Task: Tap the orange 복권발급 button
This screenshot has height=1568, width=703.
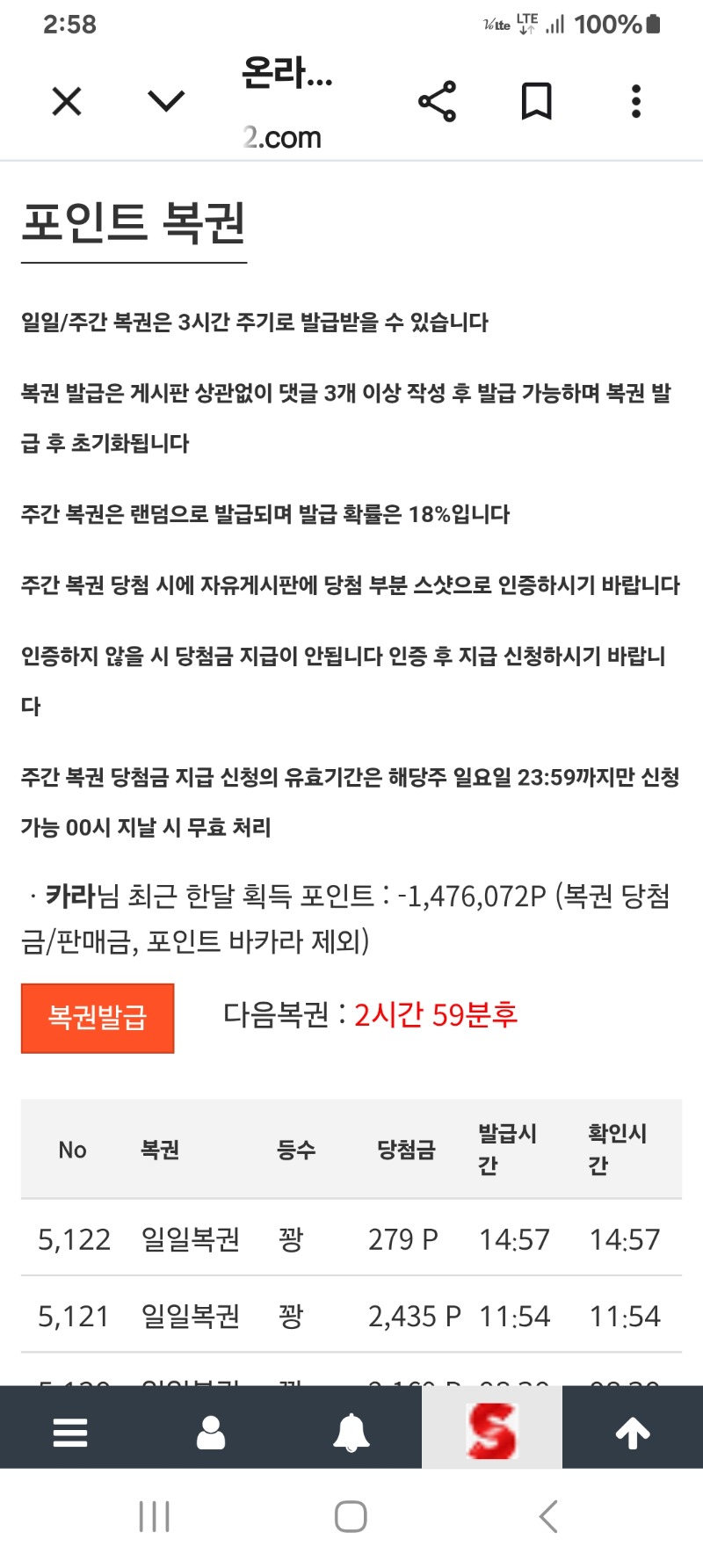Action: click(x=98, y=1018)
